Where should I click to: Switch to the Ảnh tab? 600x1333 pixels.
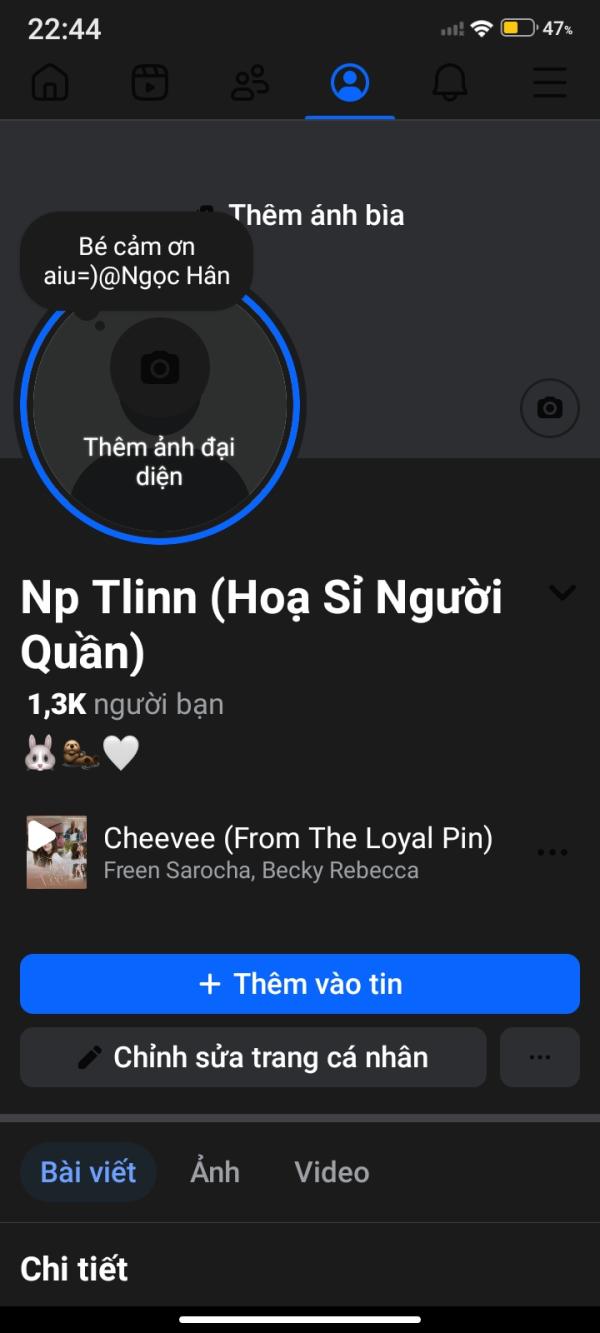click(x=215, y=1172)
